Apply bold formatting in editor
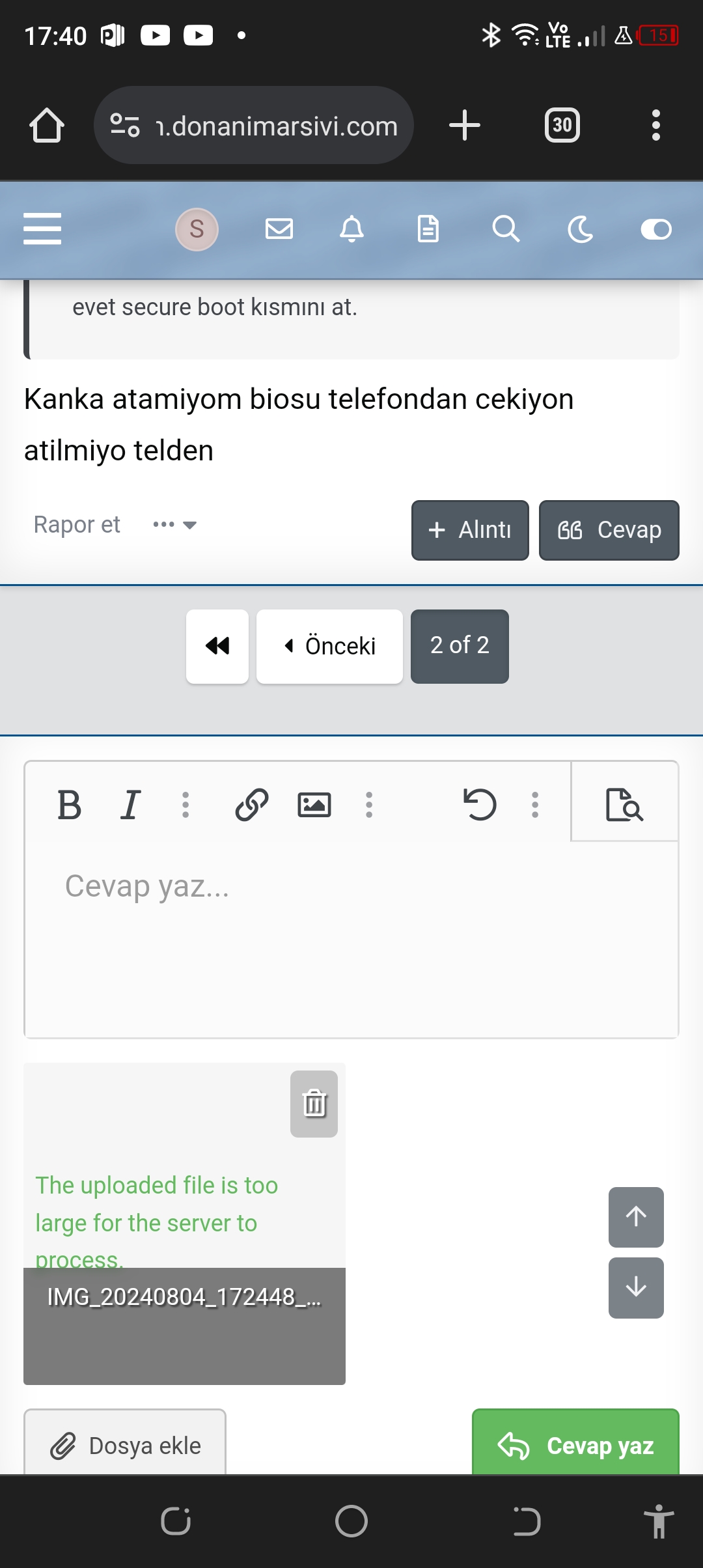The image size is (703, 1568). (69, 805)
